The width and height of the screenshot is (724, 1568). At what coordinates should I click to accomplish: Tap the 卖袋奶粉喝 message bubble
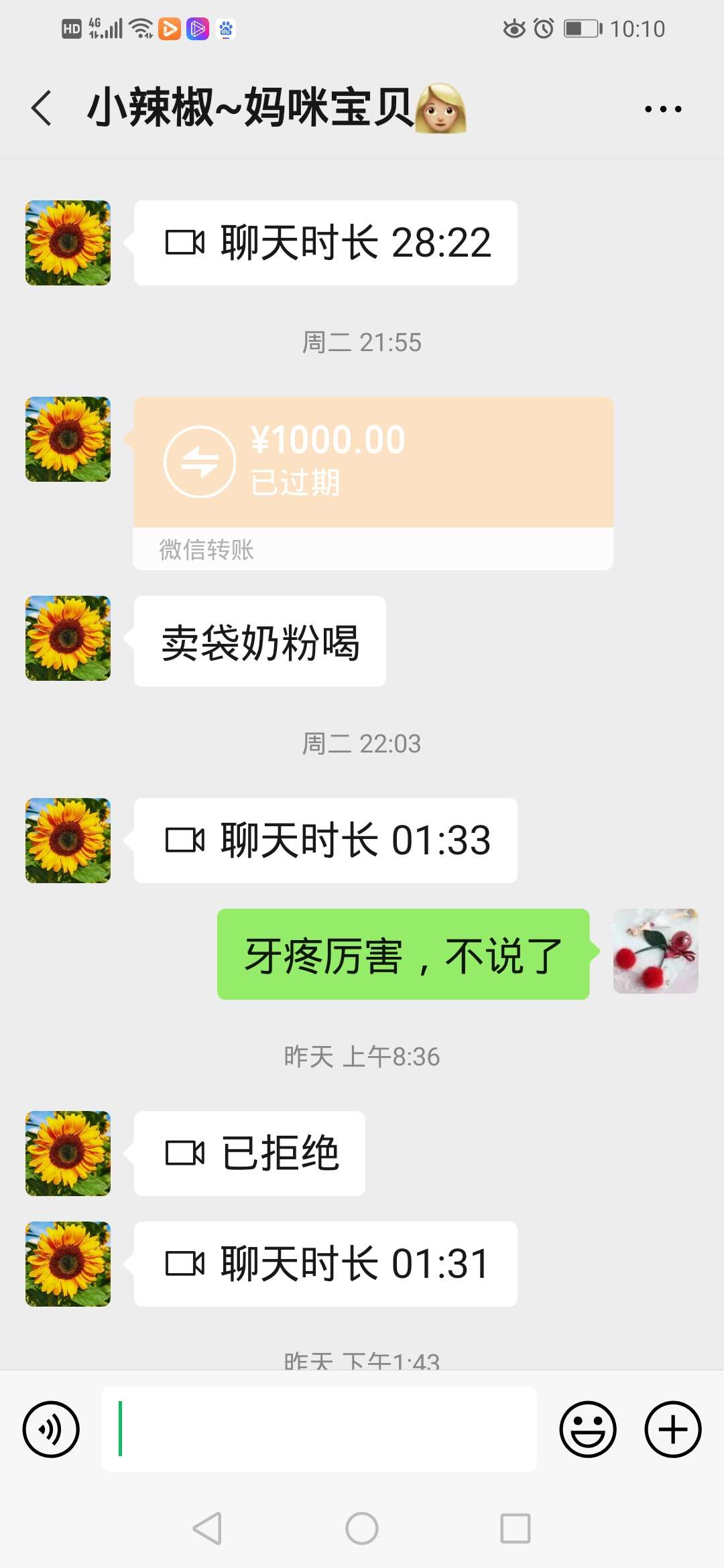259,641
